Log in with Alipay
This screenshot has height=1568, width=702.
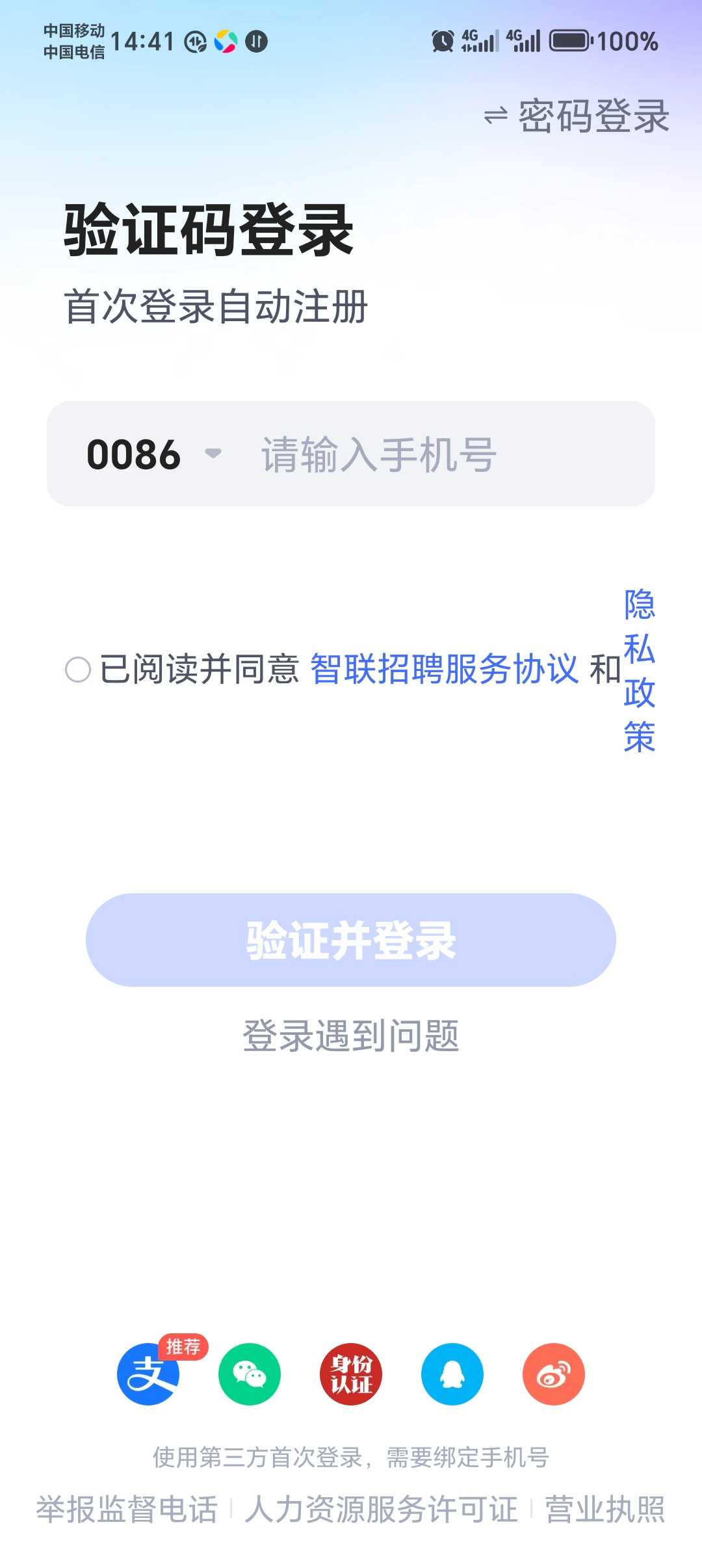click(148, 1374)
